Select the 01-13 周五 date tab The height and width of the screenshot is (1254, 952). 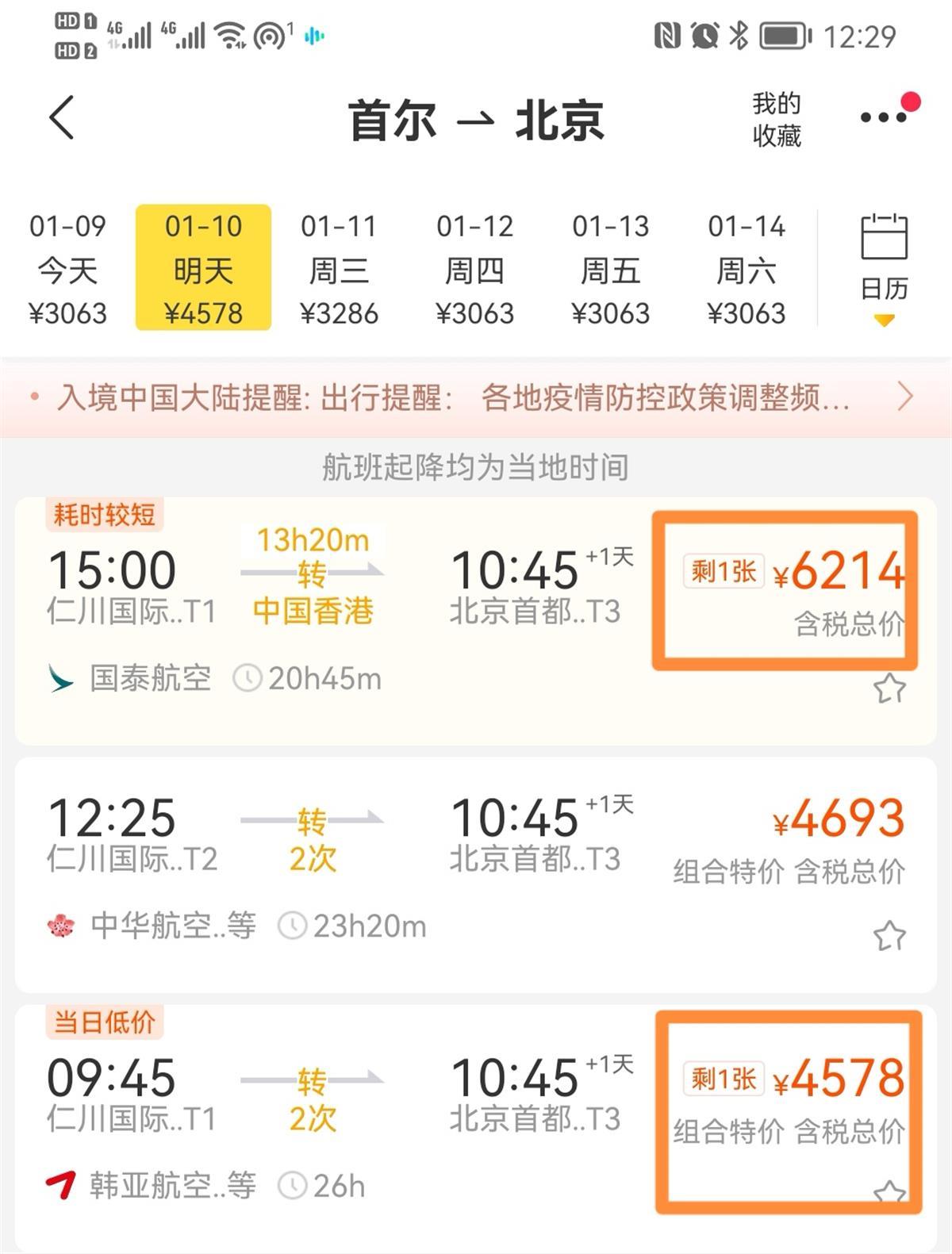(610, 268)
